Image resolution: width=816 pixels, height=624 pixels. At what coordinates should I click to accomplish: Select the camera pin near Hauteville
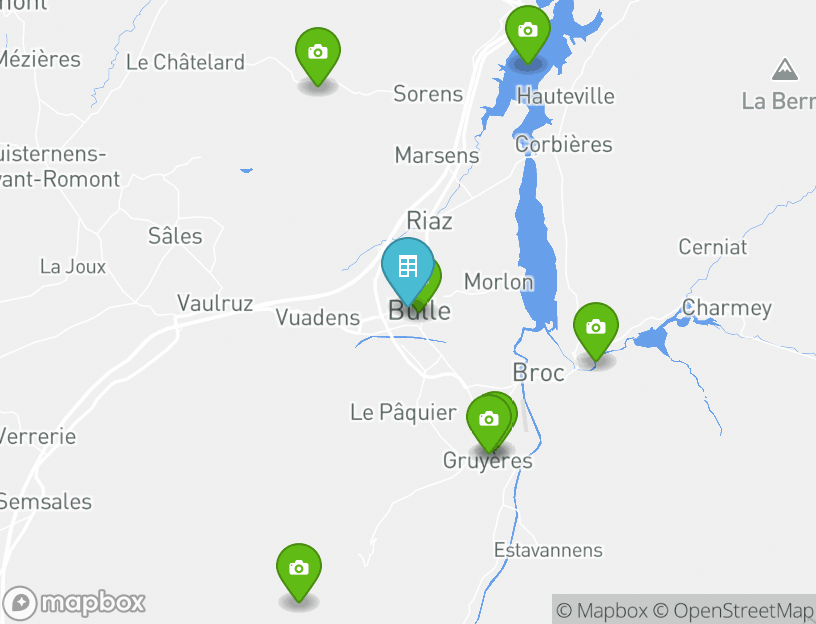(x=527, y=30)
